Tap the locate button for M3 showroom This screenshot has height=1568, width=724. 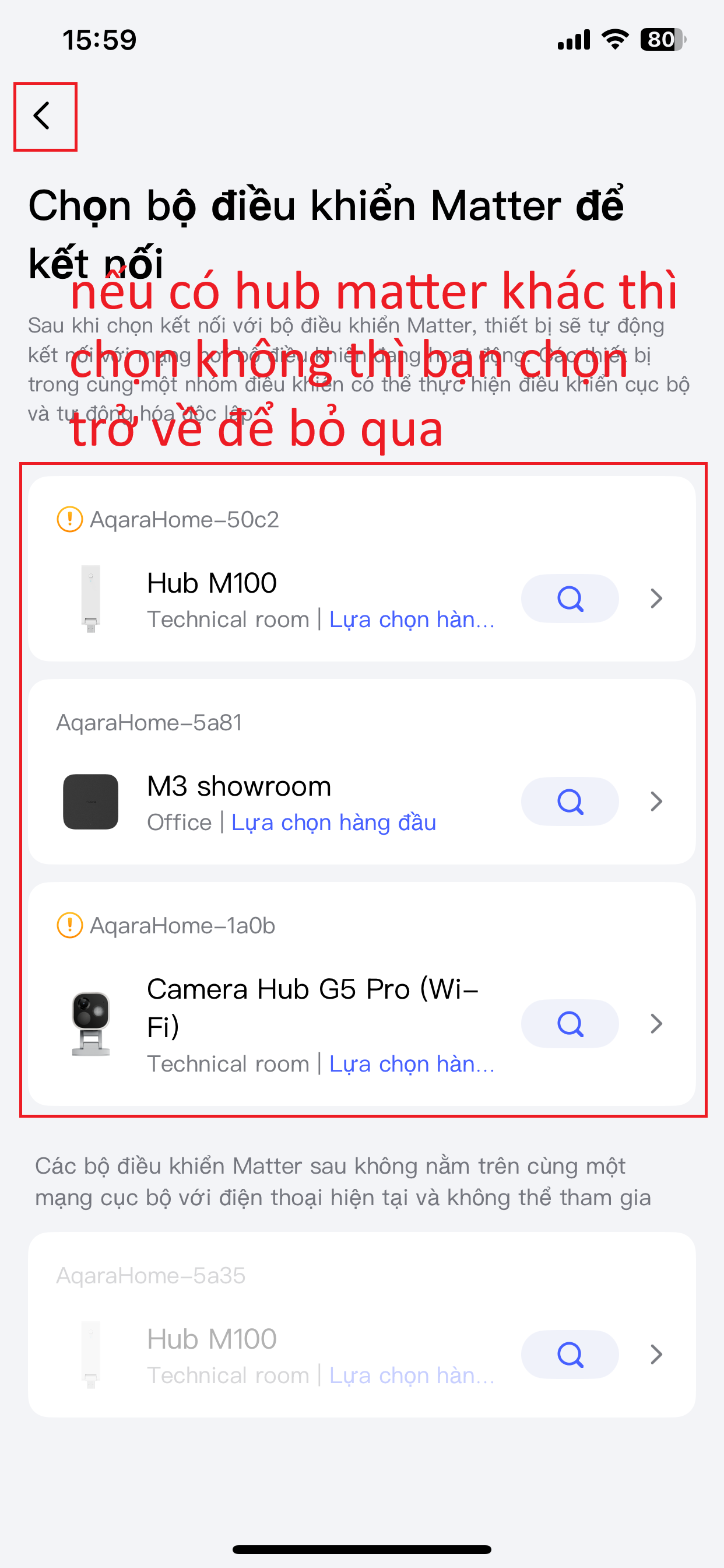[x=570, y=801]
